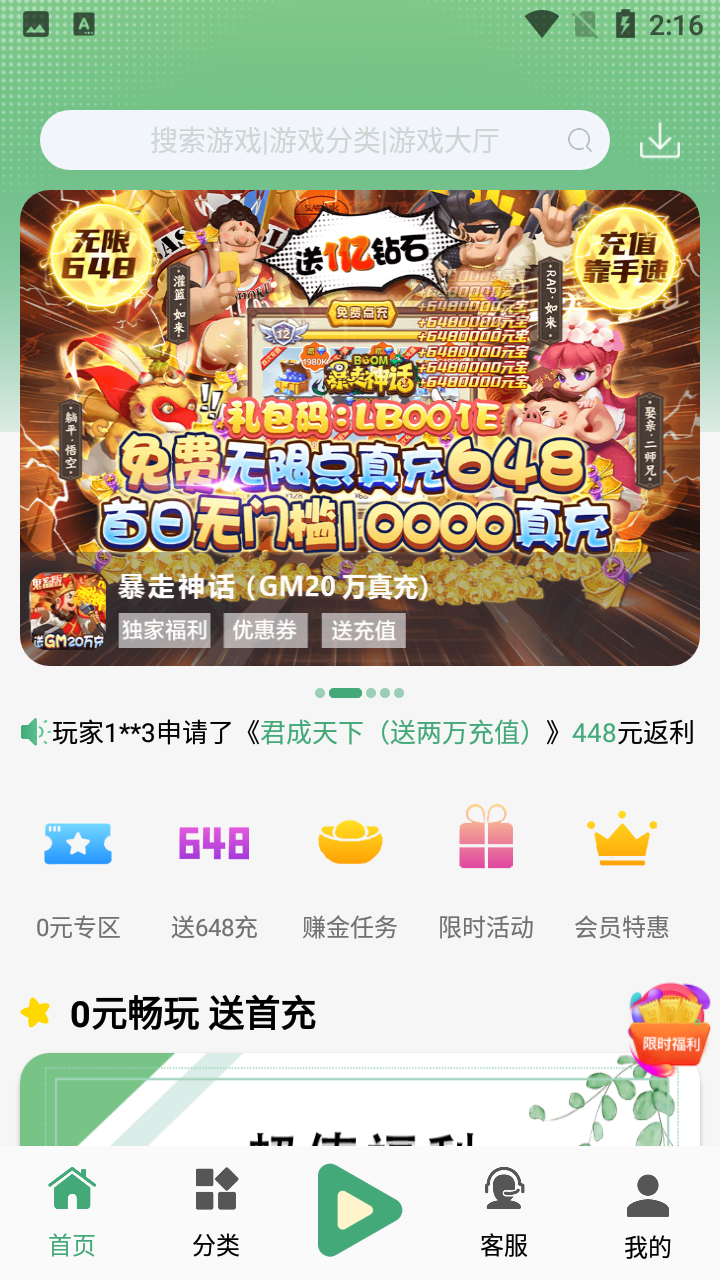Open 会员特惠 member deals
The width and height of the screenshot is (720, 1280).
pyautogui.click(x=622, y=871)
